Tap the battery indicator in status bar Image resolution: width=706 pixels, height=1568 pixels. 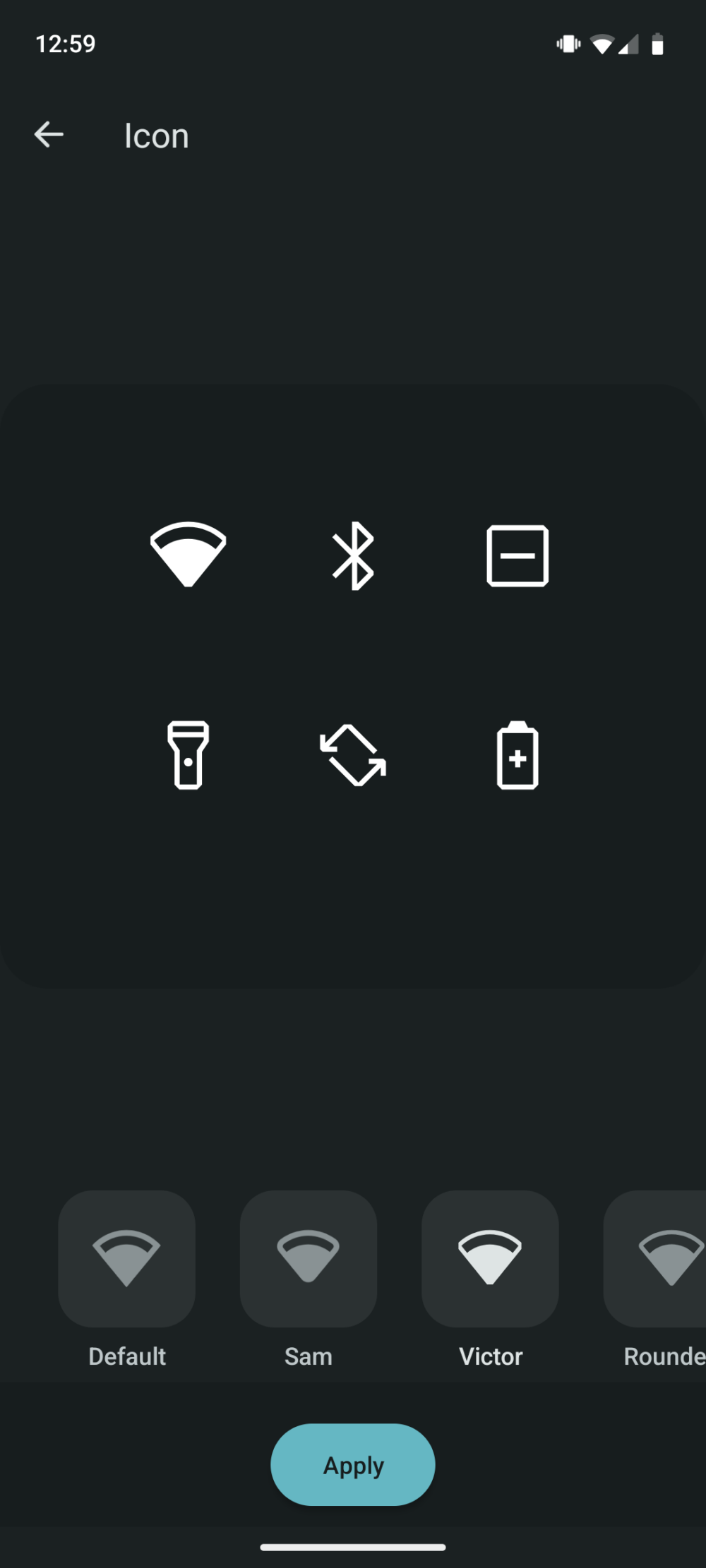(x=657, y=43)
